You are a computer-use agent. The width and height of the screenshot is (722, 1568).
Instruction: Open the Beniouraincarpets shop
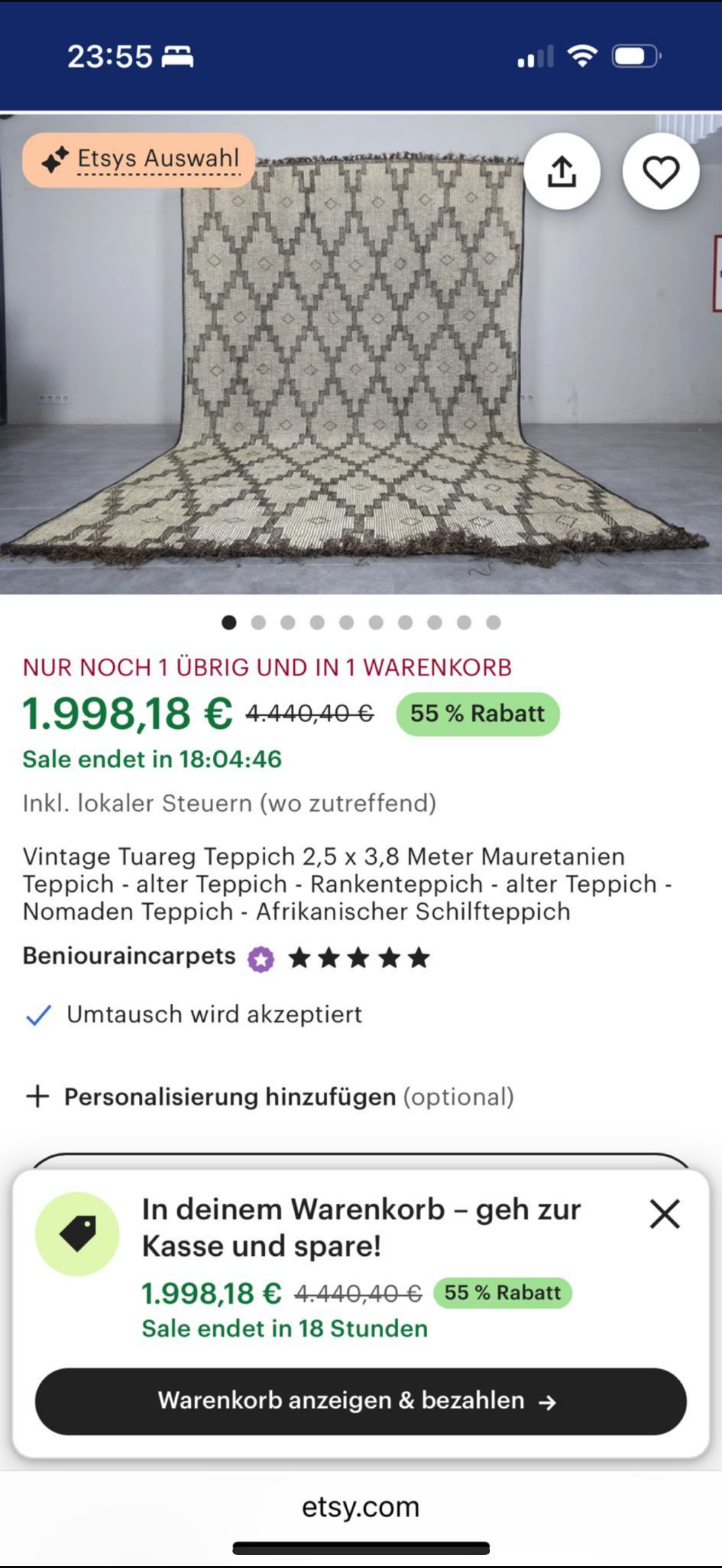pyautogui.click(x=129, y=956)
